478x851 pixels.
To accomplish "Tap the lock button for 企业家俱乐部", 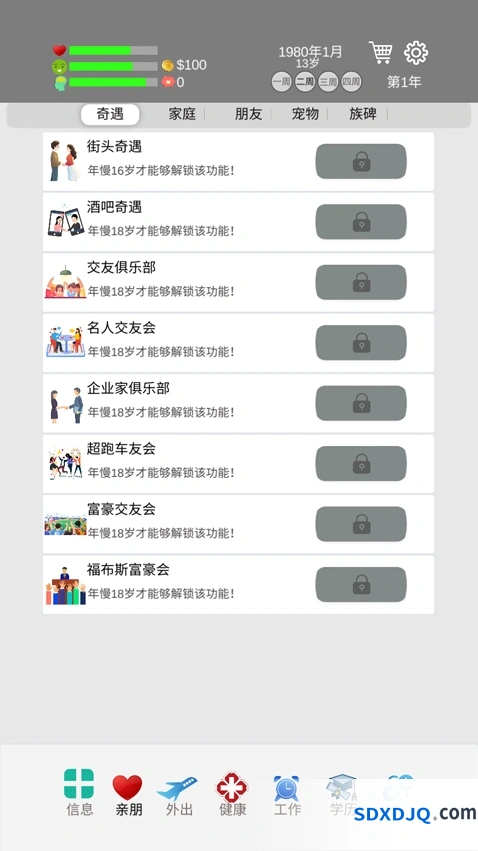I will pos(361,403).
